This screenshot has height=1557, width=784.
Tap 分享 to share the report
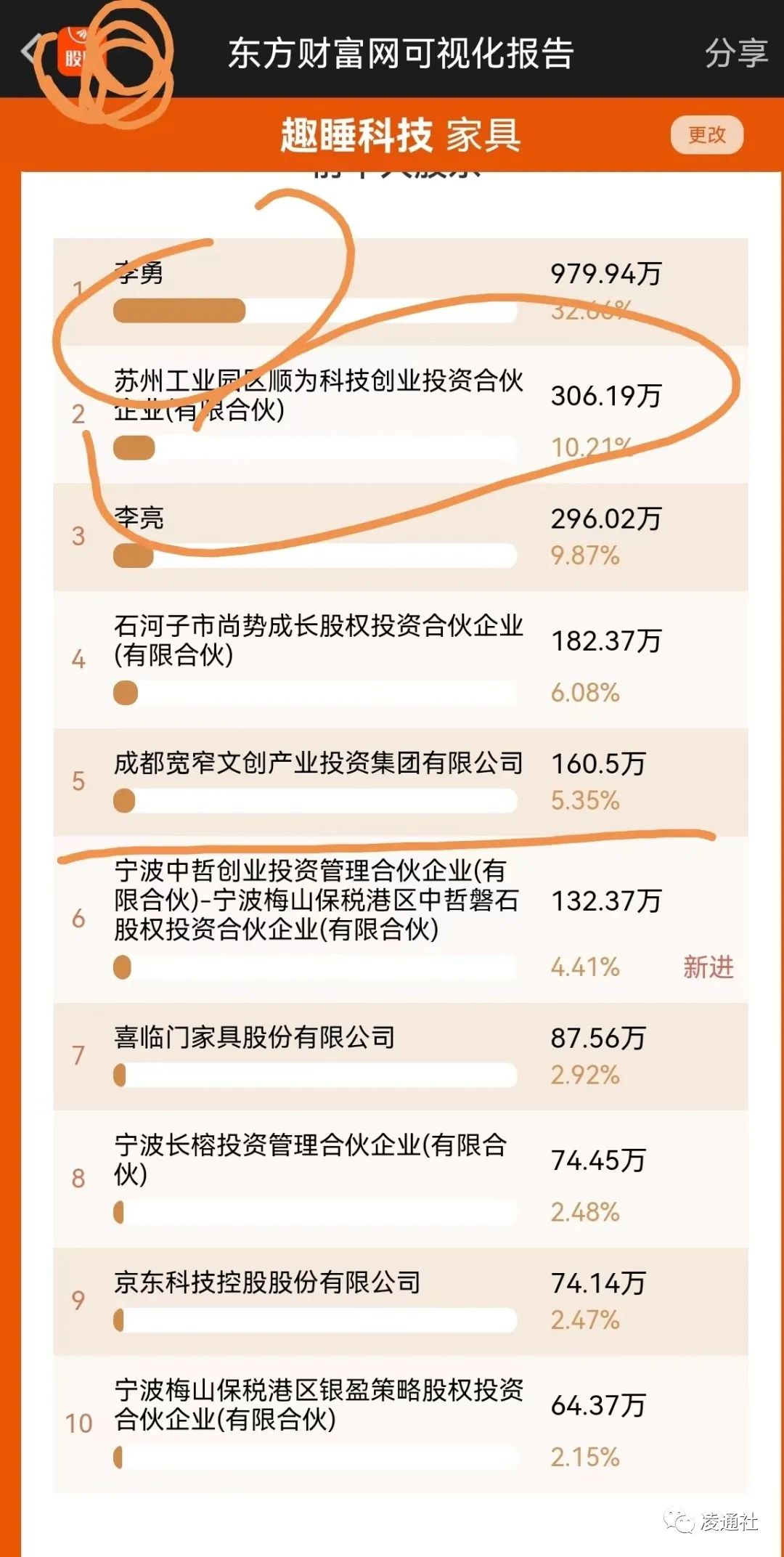pos(735,53)
